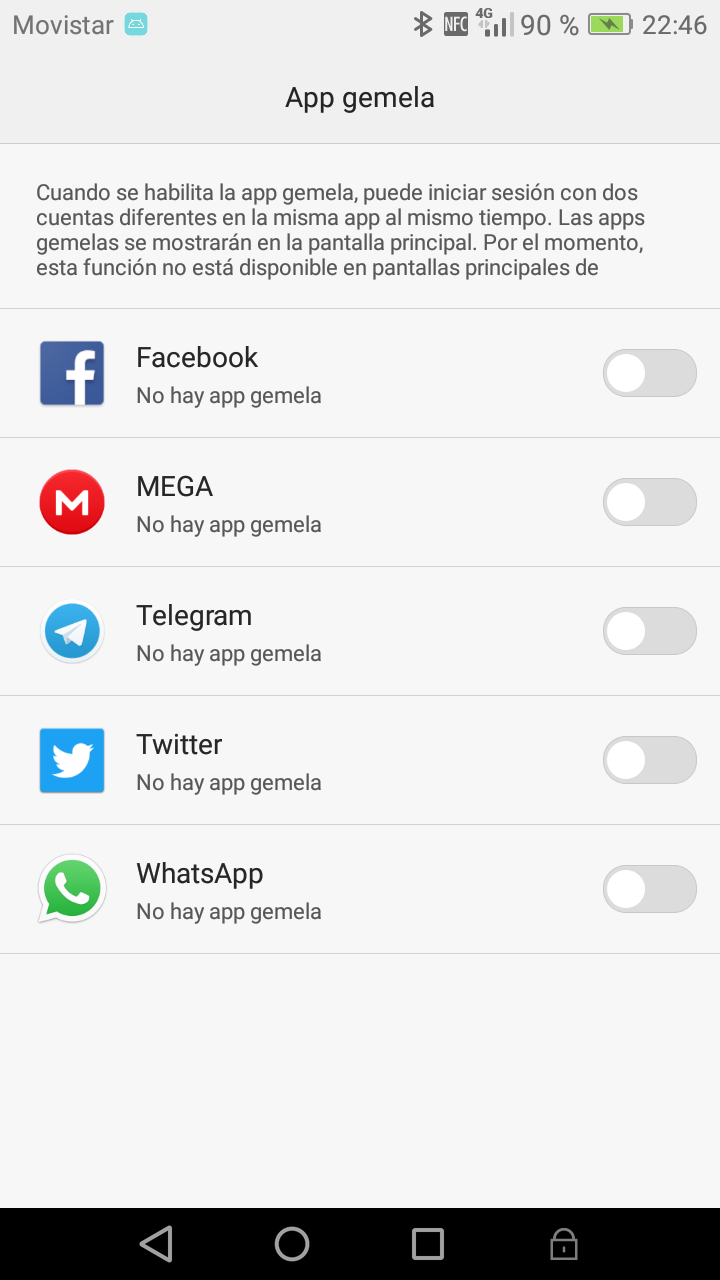Activate the WhatsApp twin app toggle

pyautogui.click(x=649, y=889)
